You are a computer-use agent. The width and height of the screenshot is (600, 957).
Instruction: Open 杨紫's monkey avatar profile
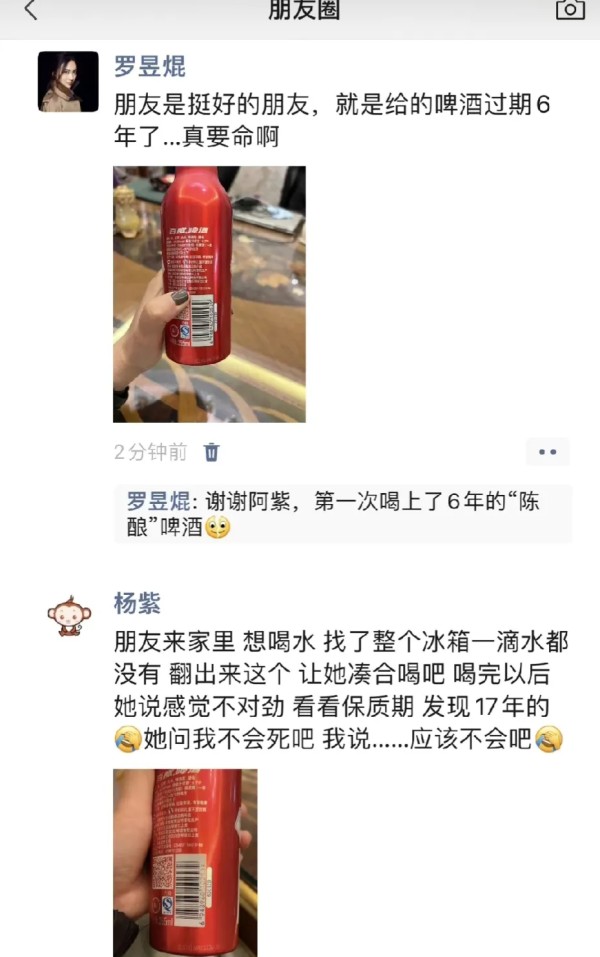click(68, 617)
